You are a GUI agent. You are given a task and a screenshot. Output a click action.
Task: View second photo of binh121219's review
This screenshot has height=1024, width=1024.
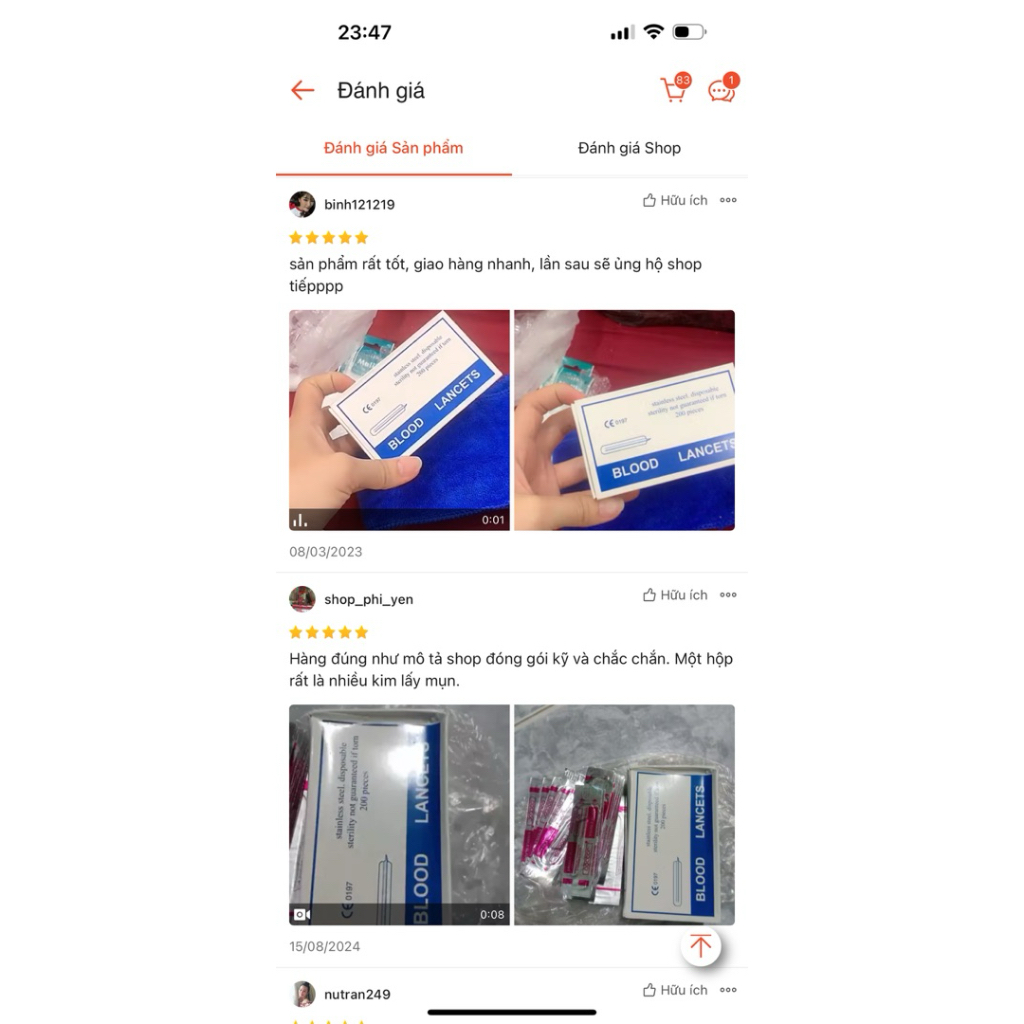[x=624, y=420]
